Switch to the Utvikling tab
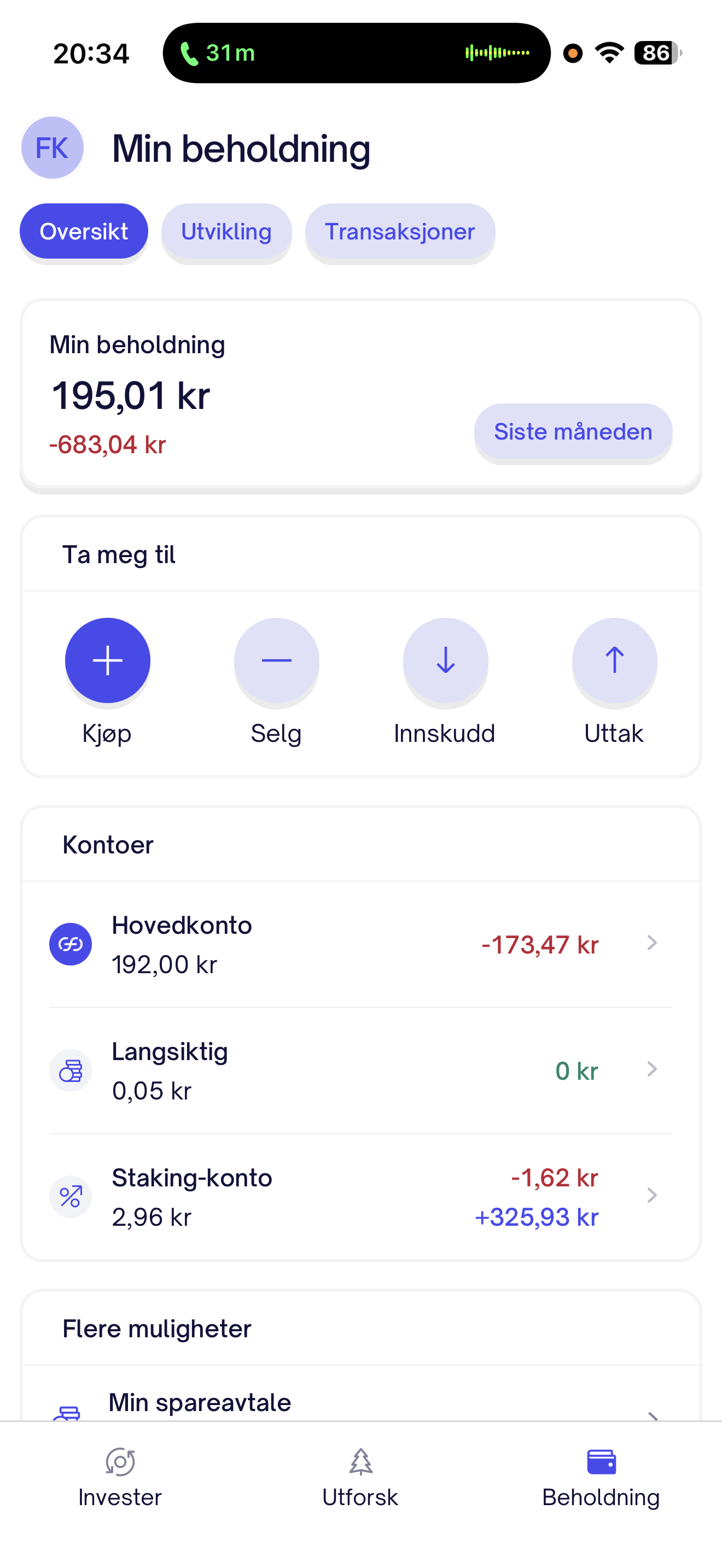The image size is (722, 1568). [226, 231]
